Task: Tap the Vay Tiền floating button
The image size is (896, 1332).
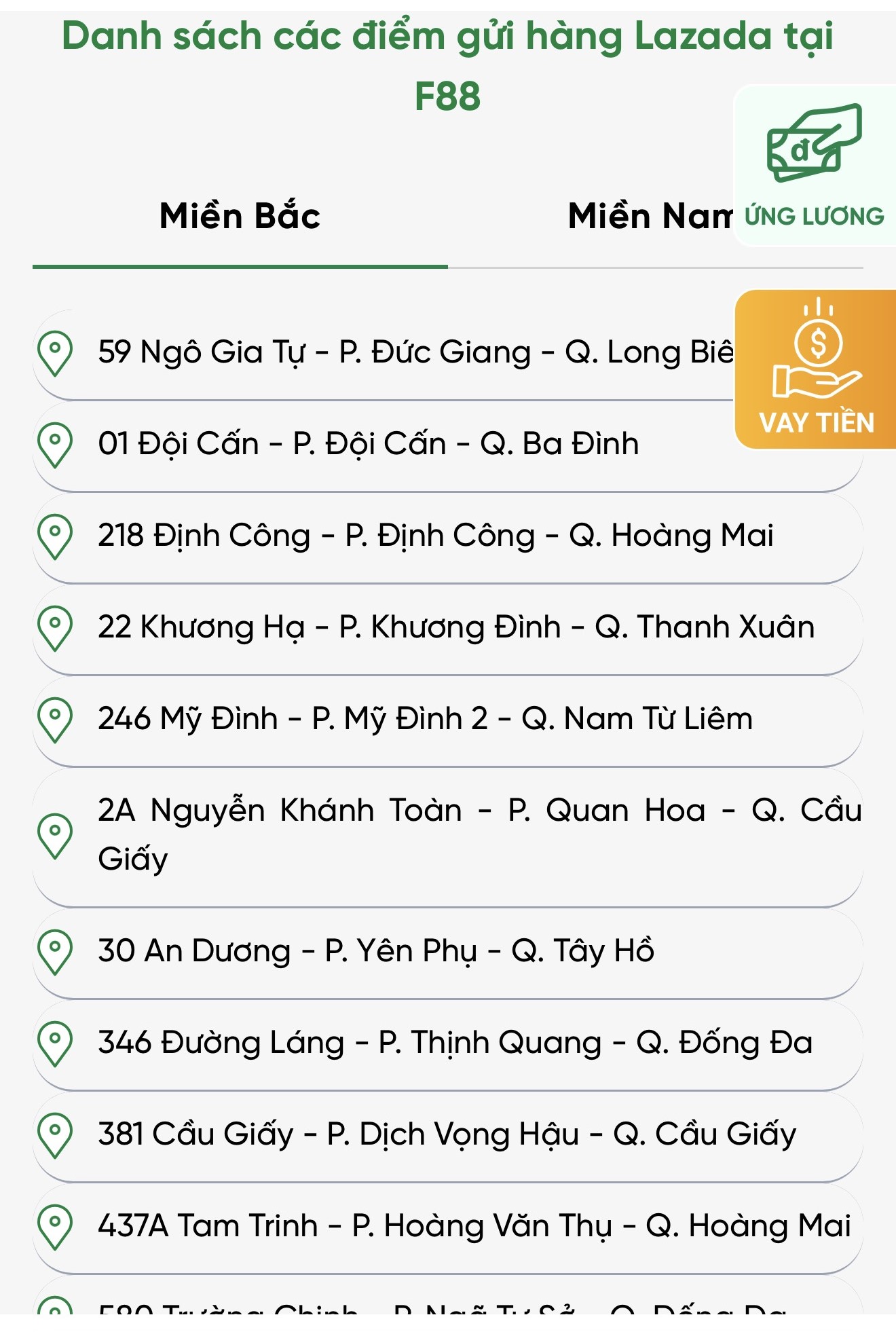Action: coord(816,370)
